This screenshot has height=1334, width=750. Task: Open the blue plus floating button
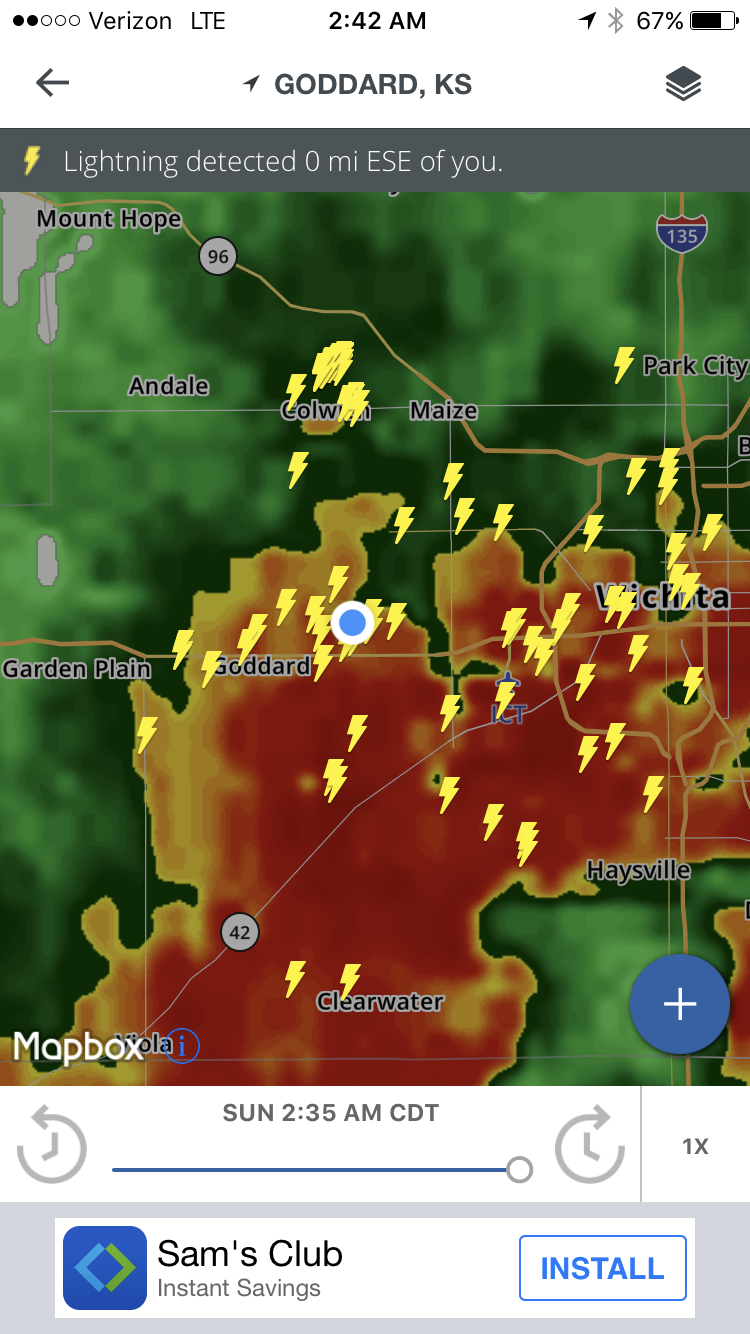click(x=680, y=1004)
